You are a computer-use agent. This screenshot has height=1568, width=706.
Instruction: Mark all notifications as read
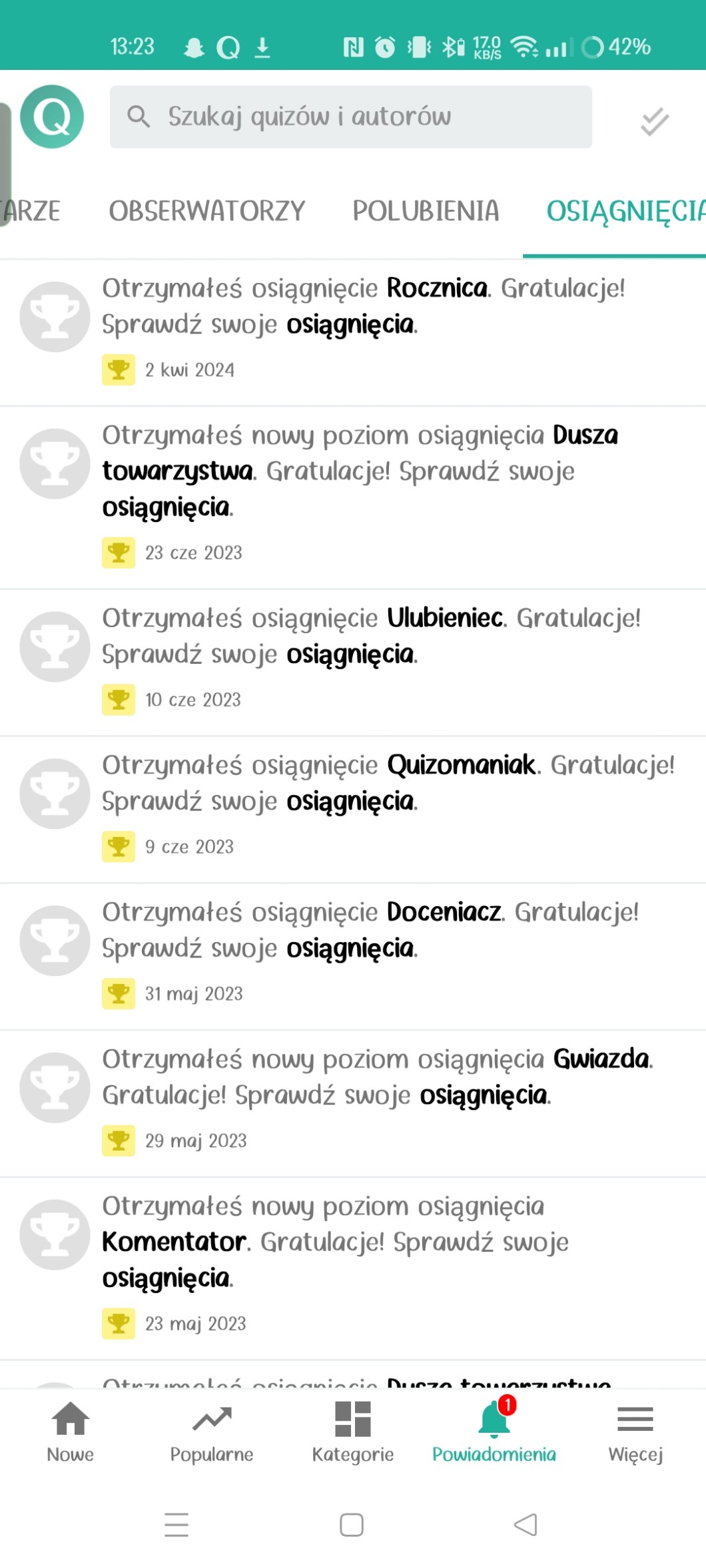(x=654, y=121)
